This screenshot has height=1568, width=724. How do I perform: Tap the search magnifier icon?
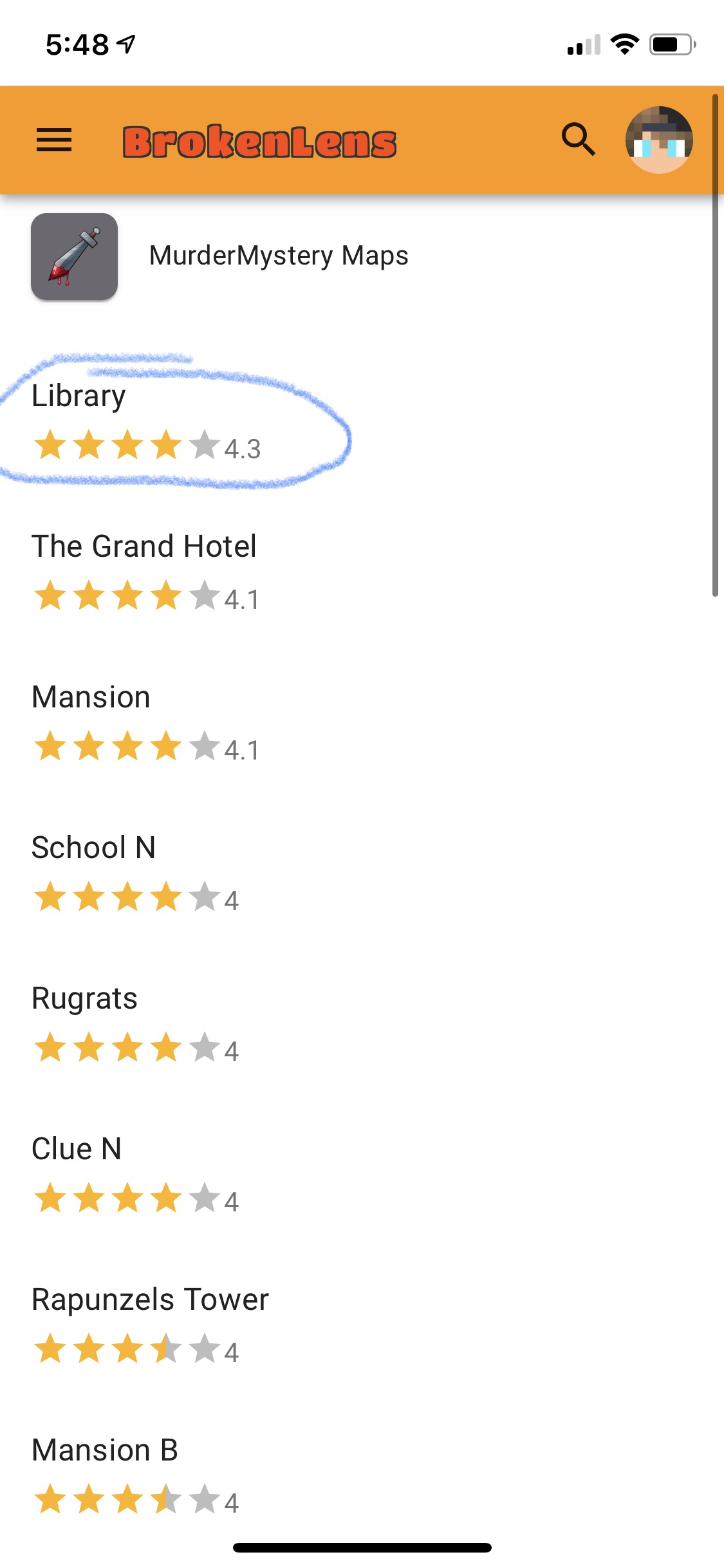point(578,140)
